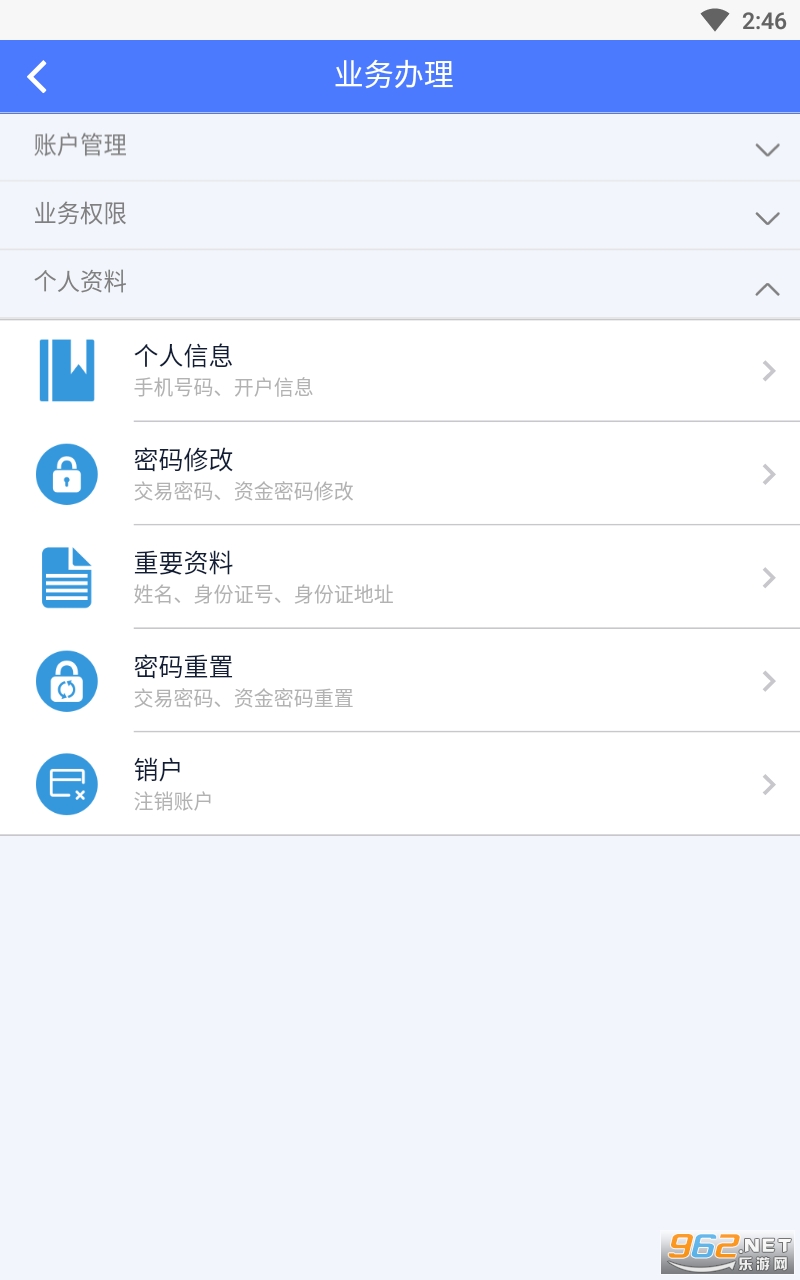Open 销户 to cancel account
800x1280 pixels.
click(400, 784)
